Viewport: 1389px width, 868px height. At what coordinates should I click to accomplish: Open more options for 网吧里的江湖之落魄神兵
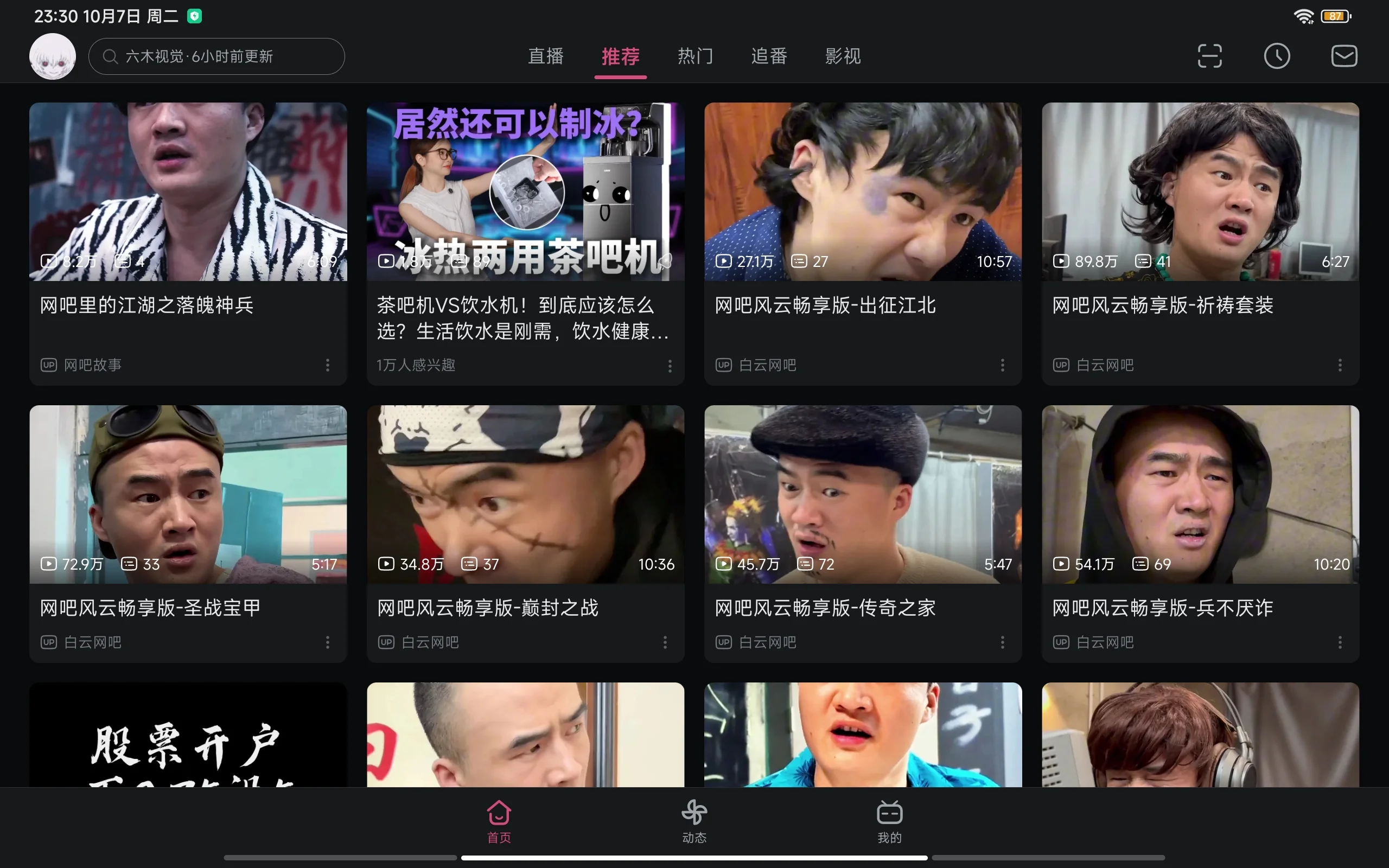(328, 365)
